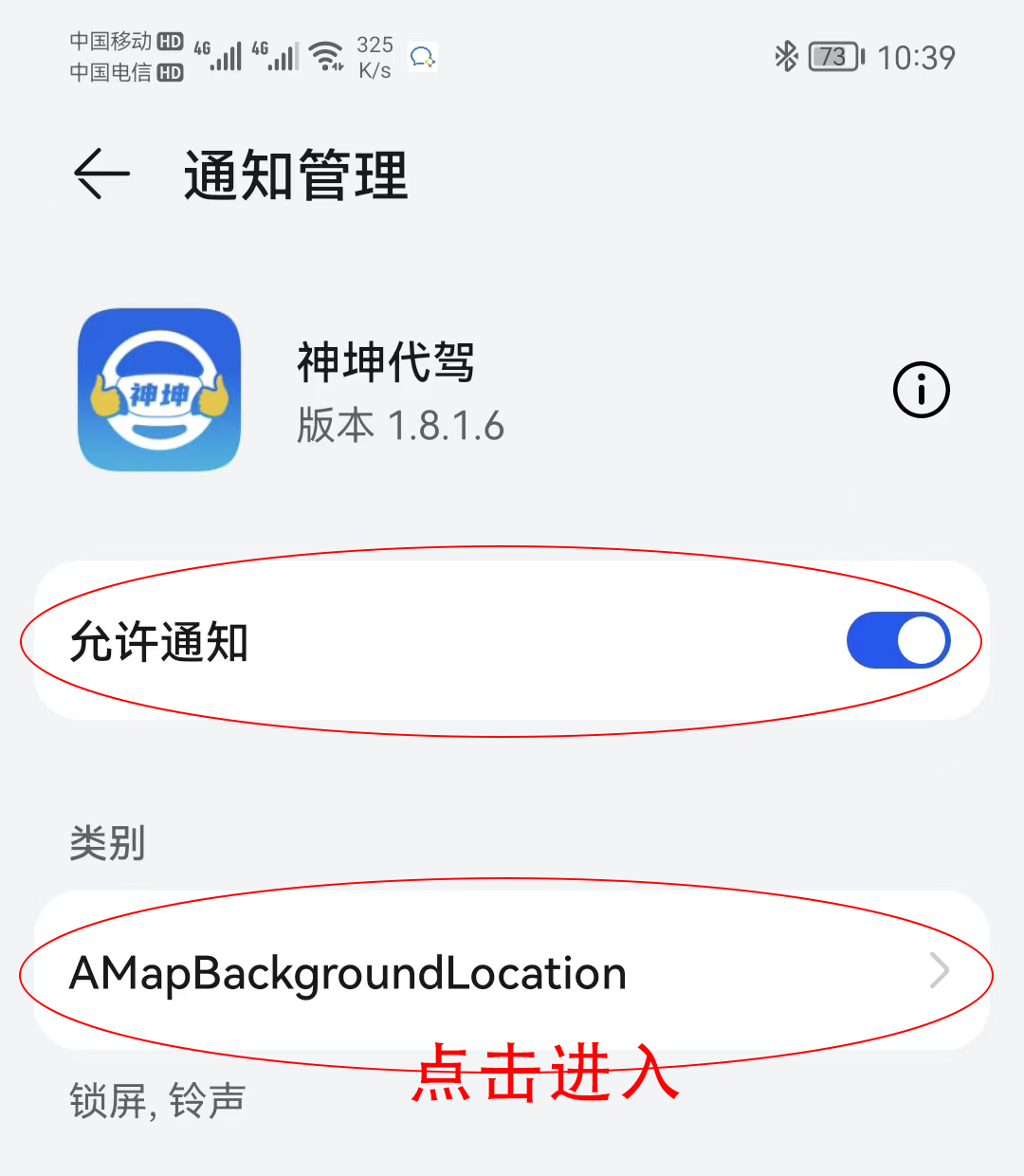Open AMapBackgroundLocation notification category

pyautogui.click(x=512, y=972)
